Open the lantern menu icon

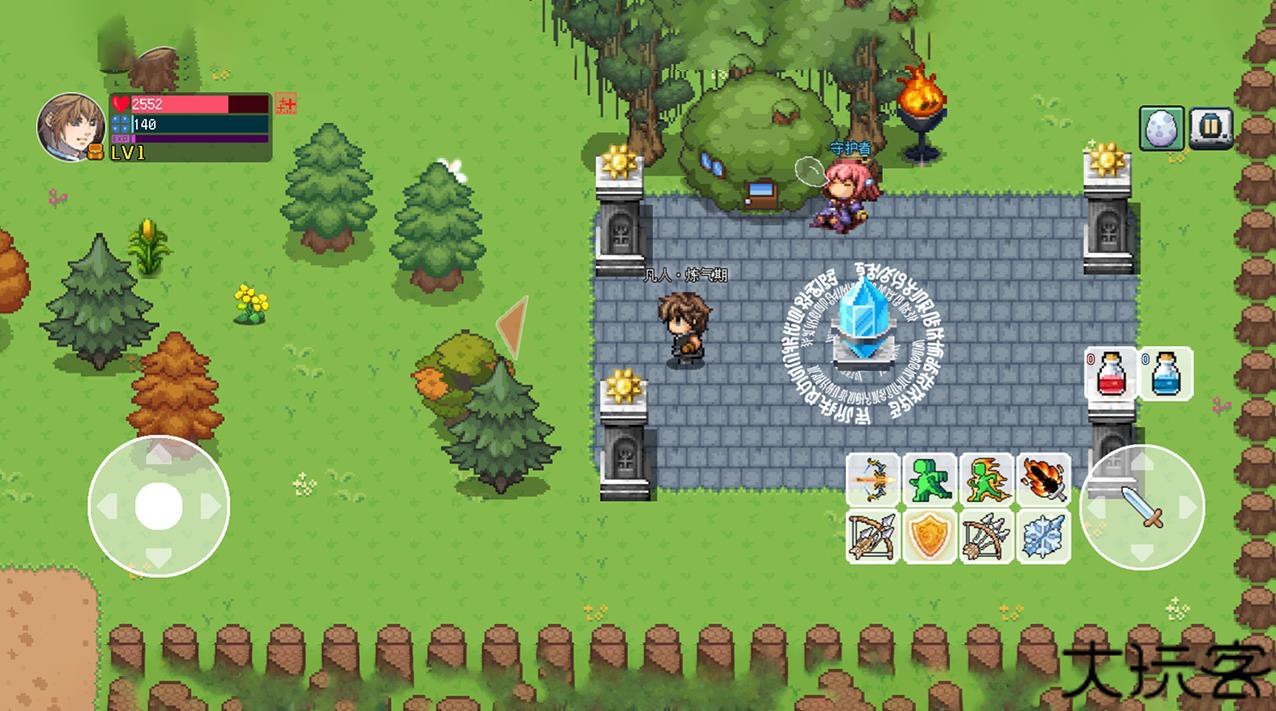(x=1211, y=128)
